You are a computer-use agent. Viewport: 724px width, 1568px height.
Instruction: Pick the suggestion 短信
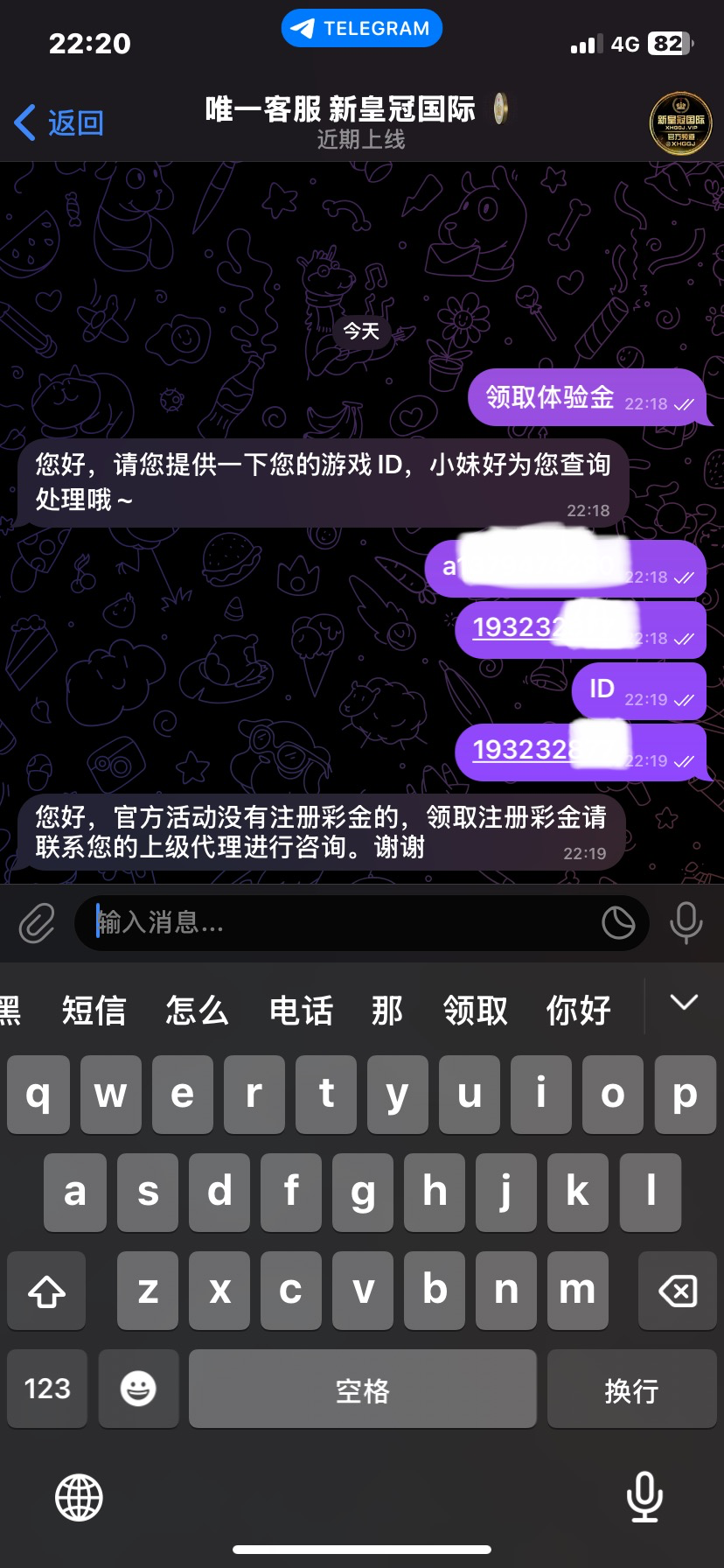coord(94,1011)
